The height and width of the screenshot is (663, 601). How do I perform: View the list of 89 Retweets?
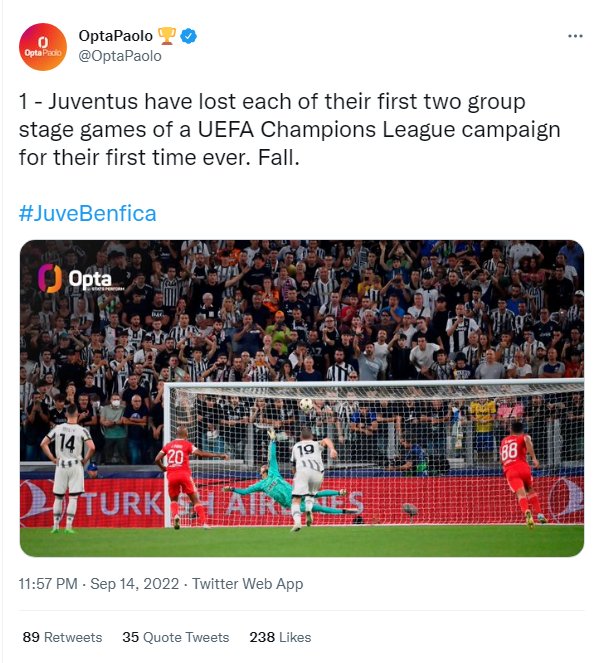tap(62, 637)
